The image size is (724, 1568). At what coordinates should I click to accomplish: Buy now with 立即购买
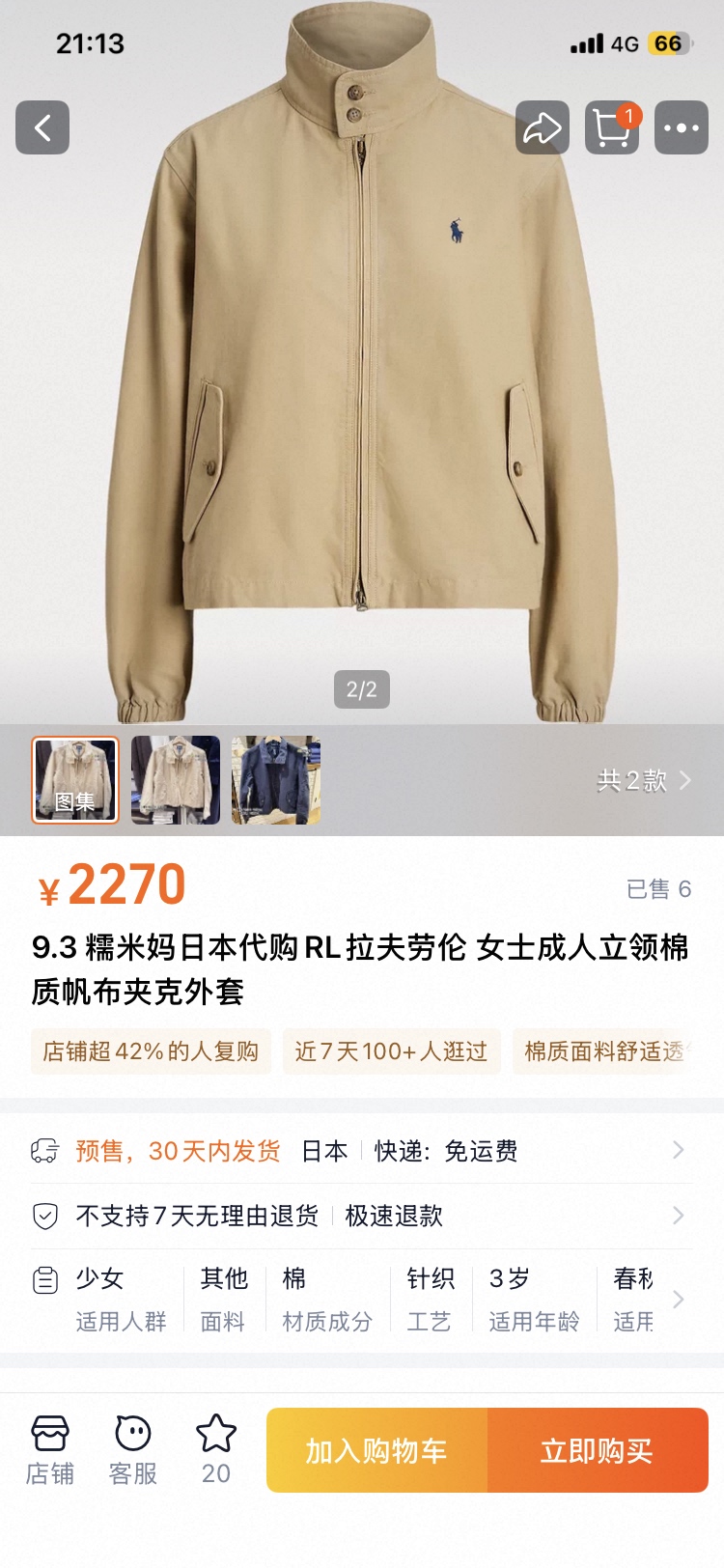click(598, 1450)
